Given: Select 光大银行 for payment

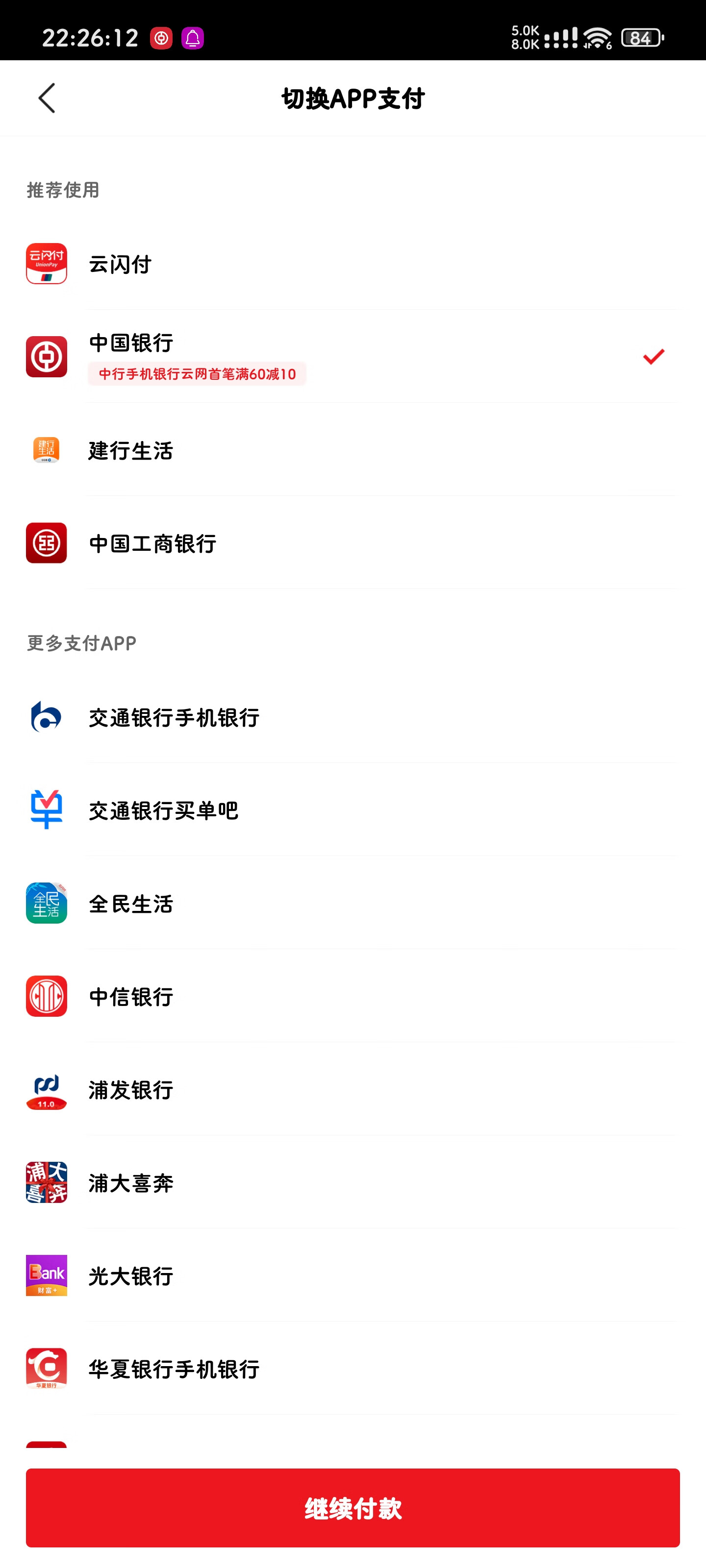Looking at the screenshot, I should (x=353, y=1276).
